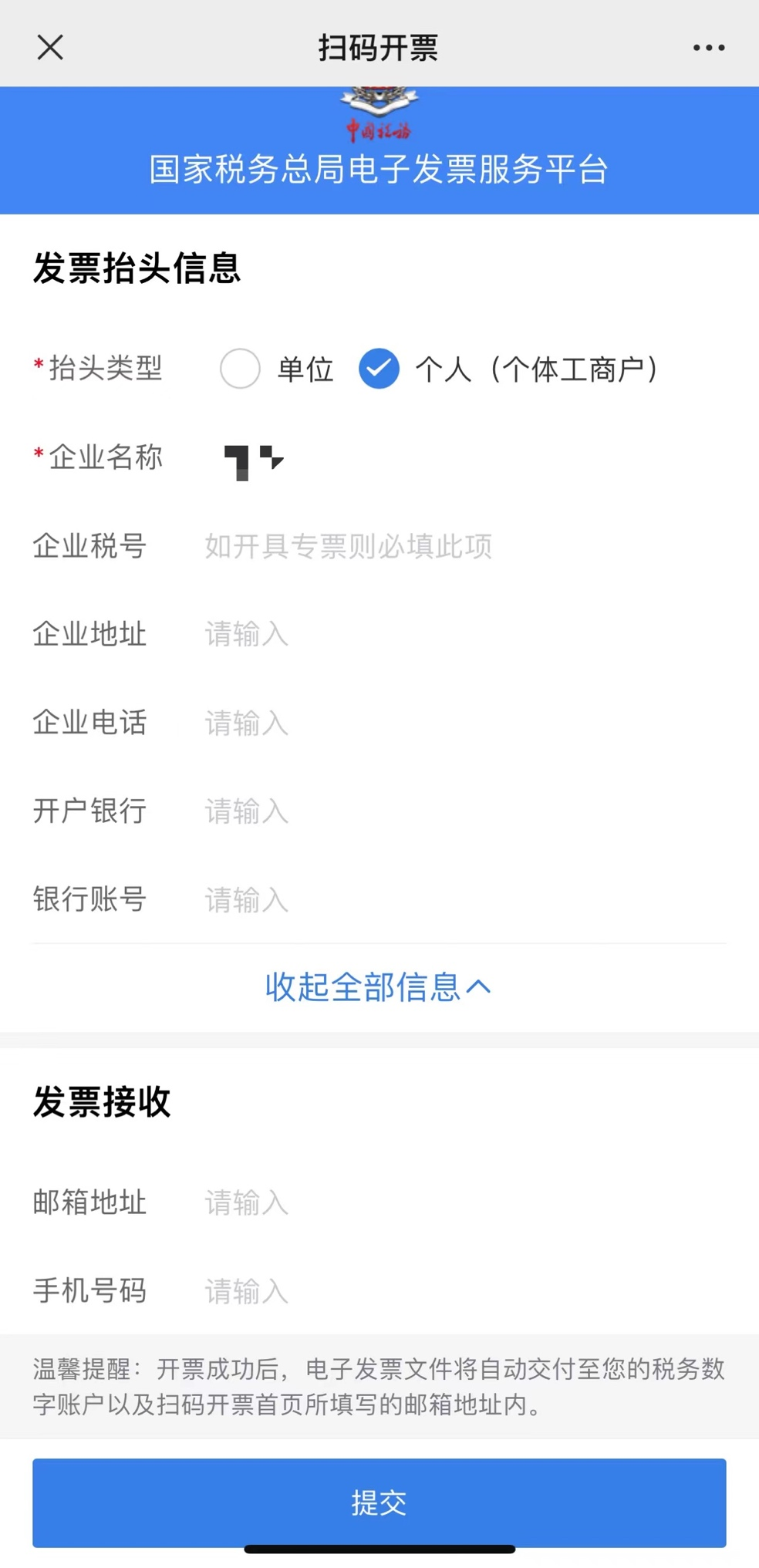Submit the invoice with 提交
Screen dimensions: 759x1568
(379, 1502)
